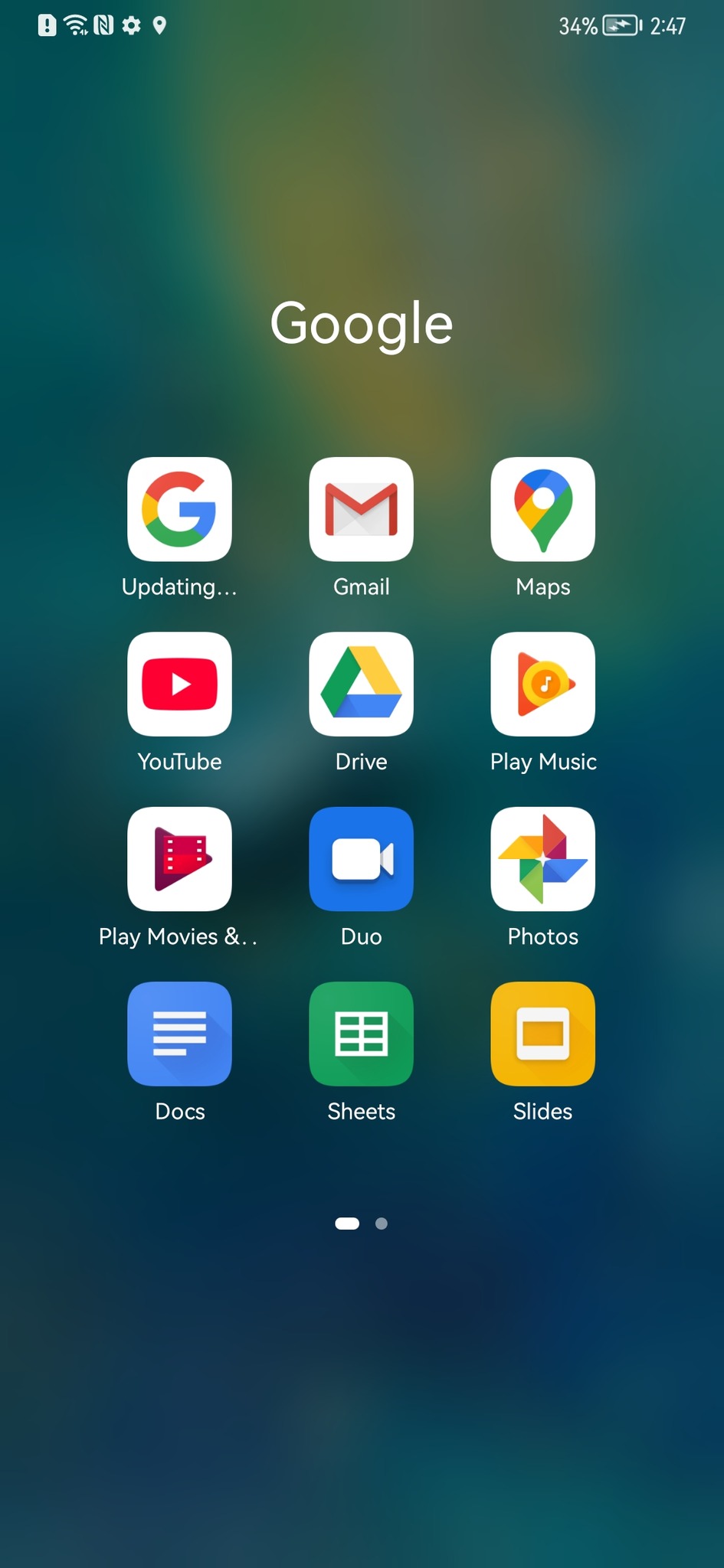The image size is (724, 1568).
Task: Tap the second page indicator dot
Action: pos(382,1223)
